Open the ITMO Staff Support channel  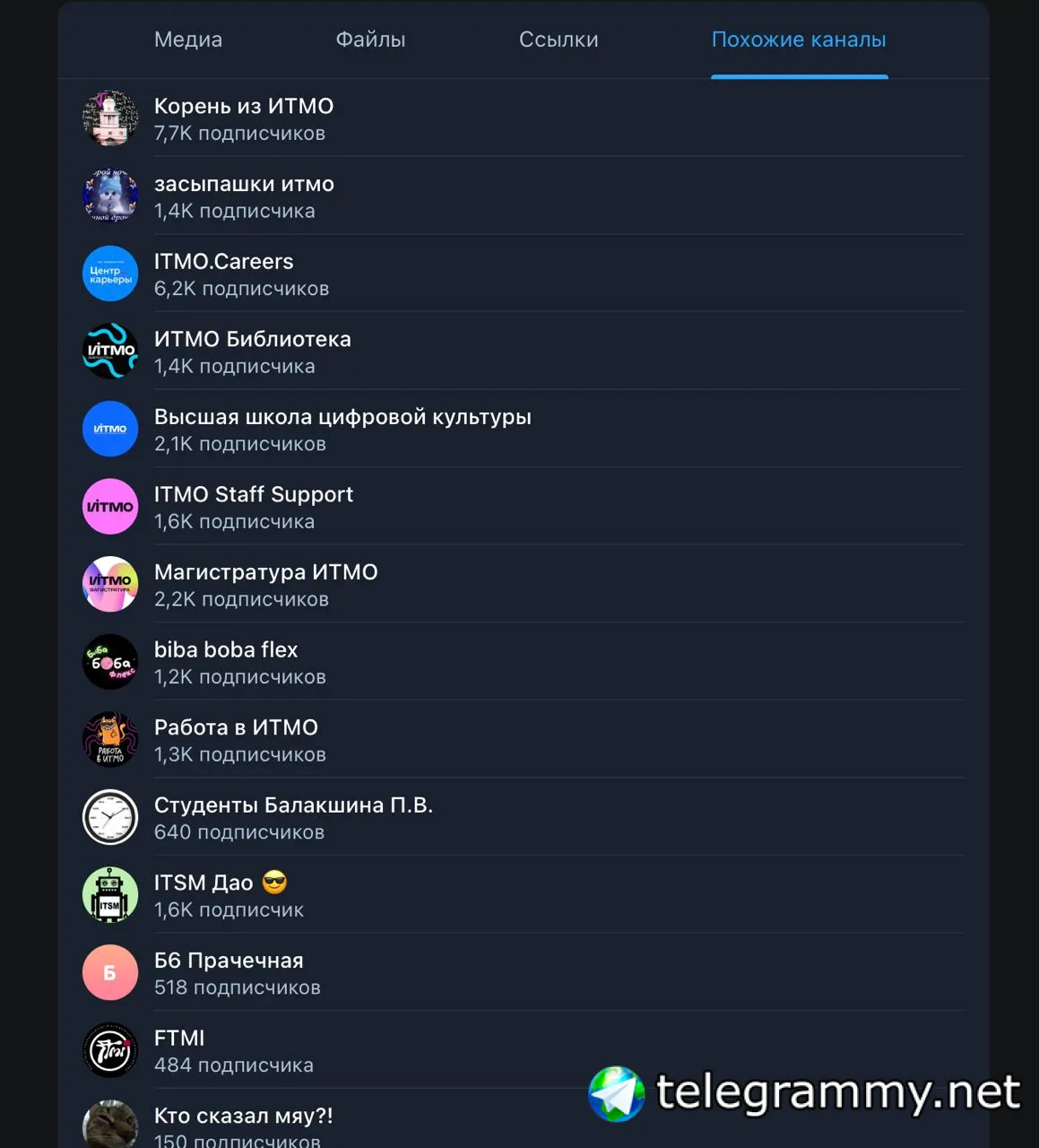click(x=254, y=507)
